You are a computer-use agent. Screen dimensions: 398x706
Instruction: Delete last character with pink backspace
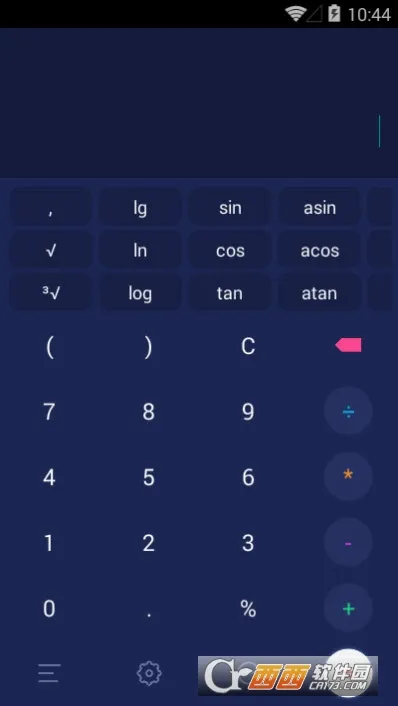[x=348, y=345]
